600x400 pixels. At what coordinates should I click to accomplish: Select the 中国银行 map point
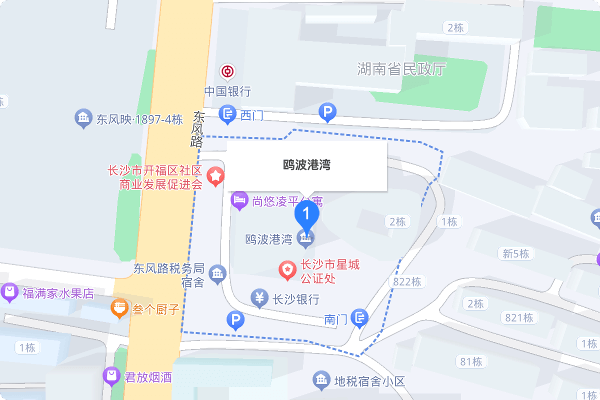[x=228, y=72]
